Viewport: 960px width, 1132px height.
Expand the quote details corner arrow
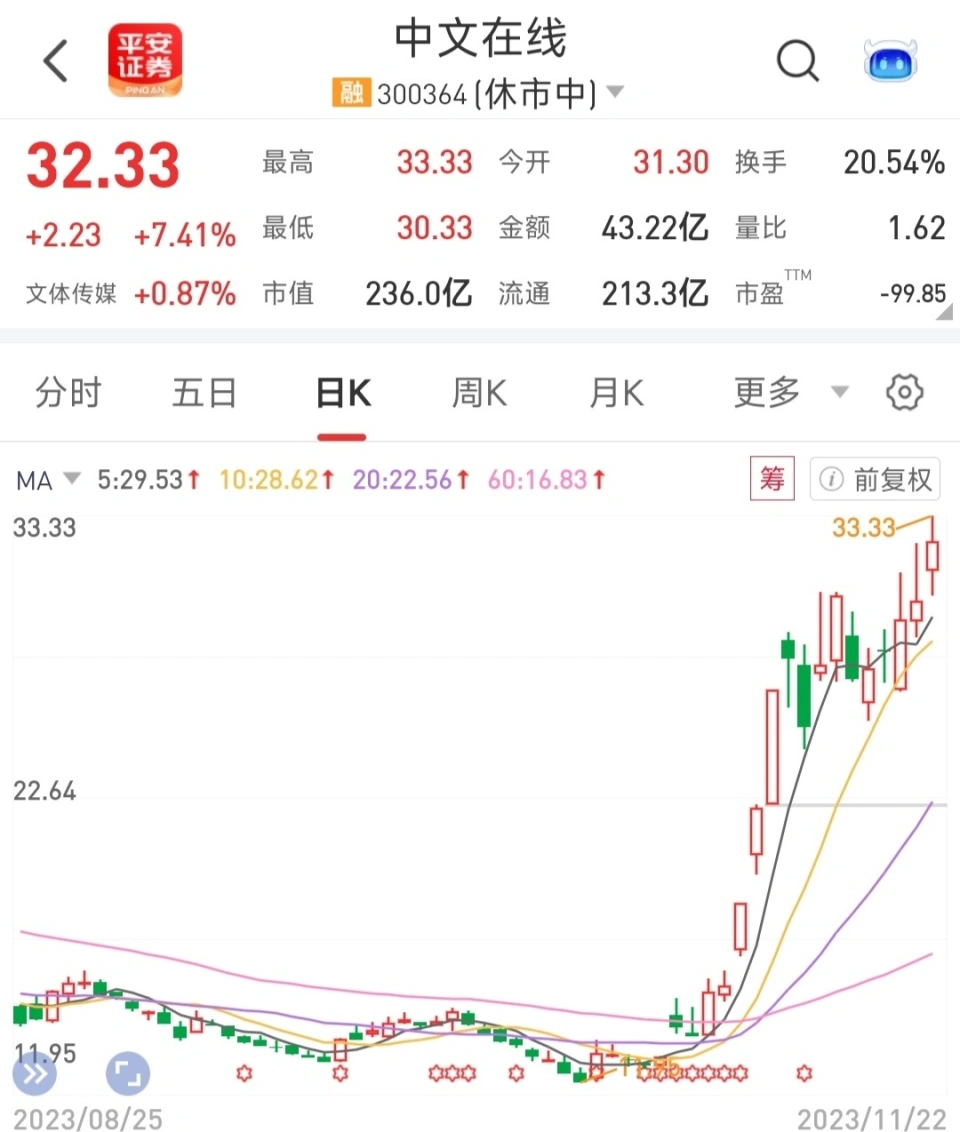click(945, 314)
